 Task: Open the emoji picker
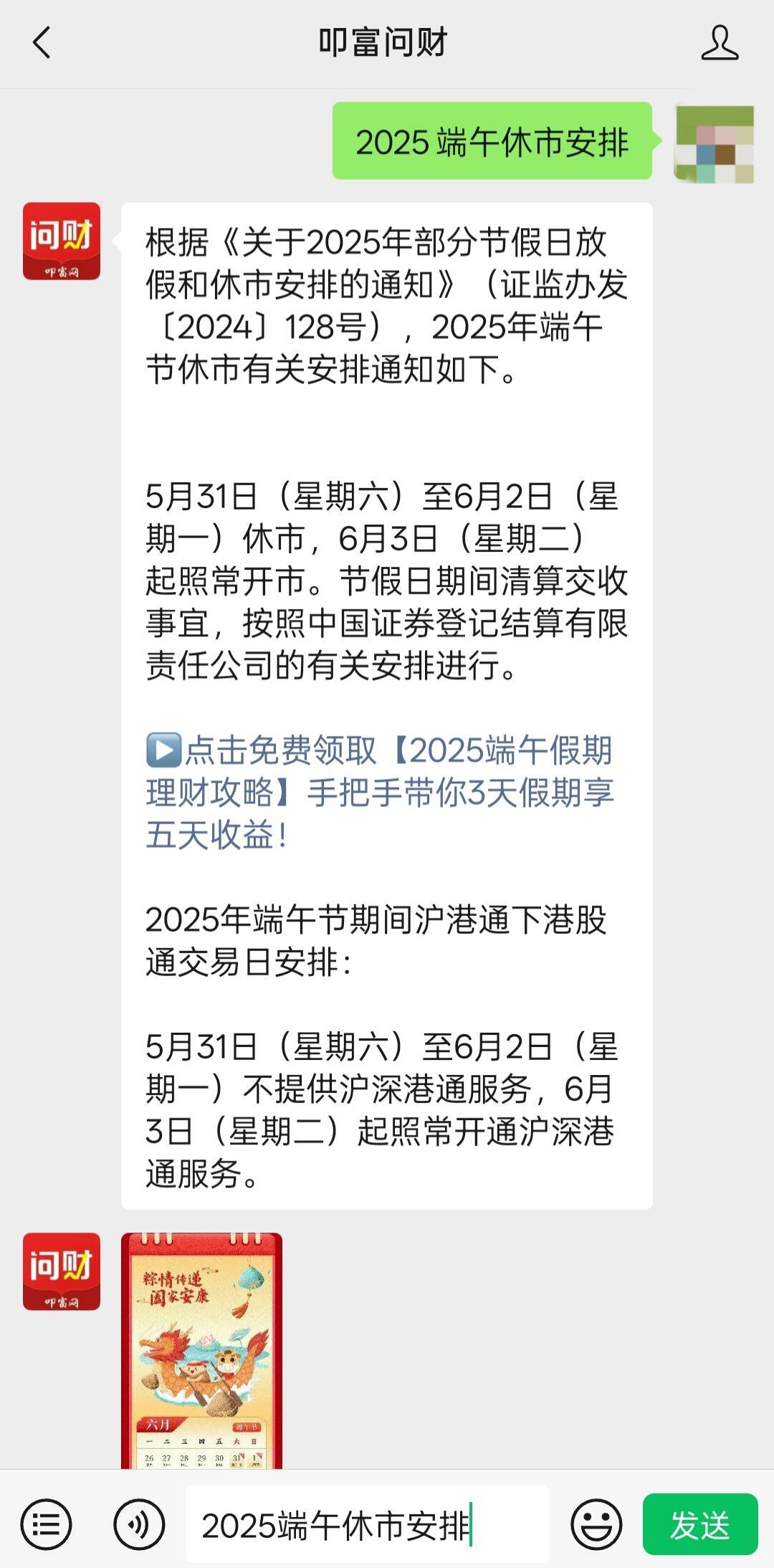pos(596,1524)
